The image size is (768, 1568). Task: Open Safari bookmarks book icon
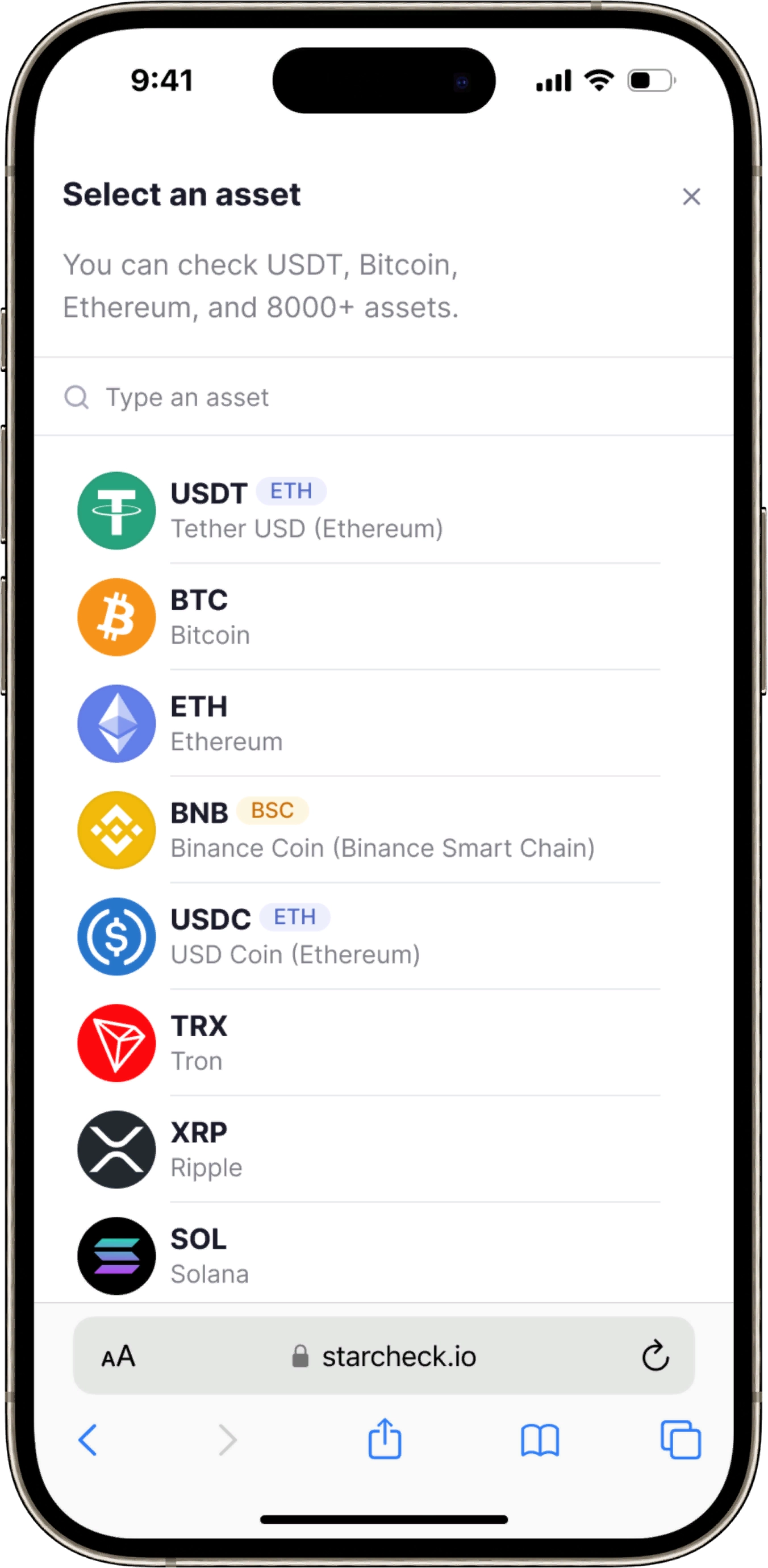pos(540,1440)
